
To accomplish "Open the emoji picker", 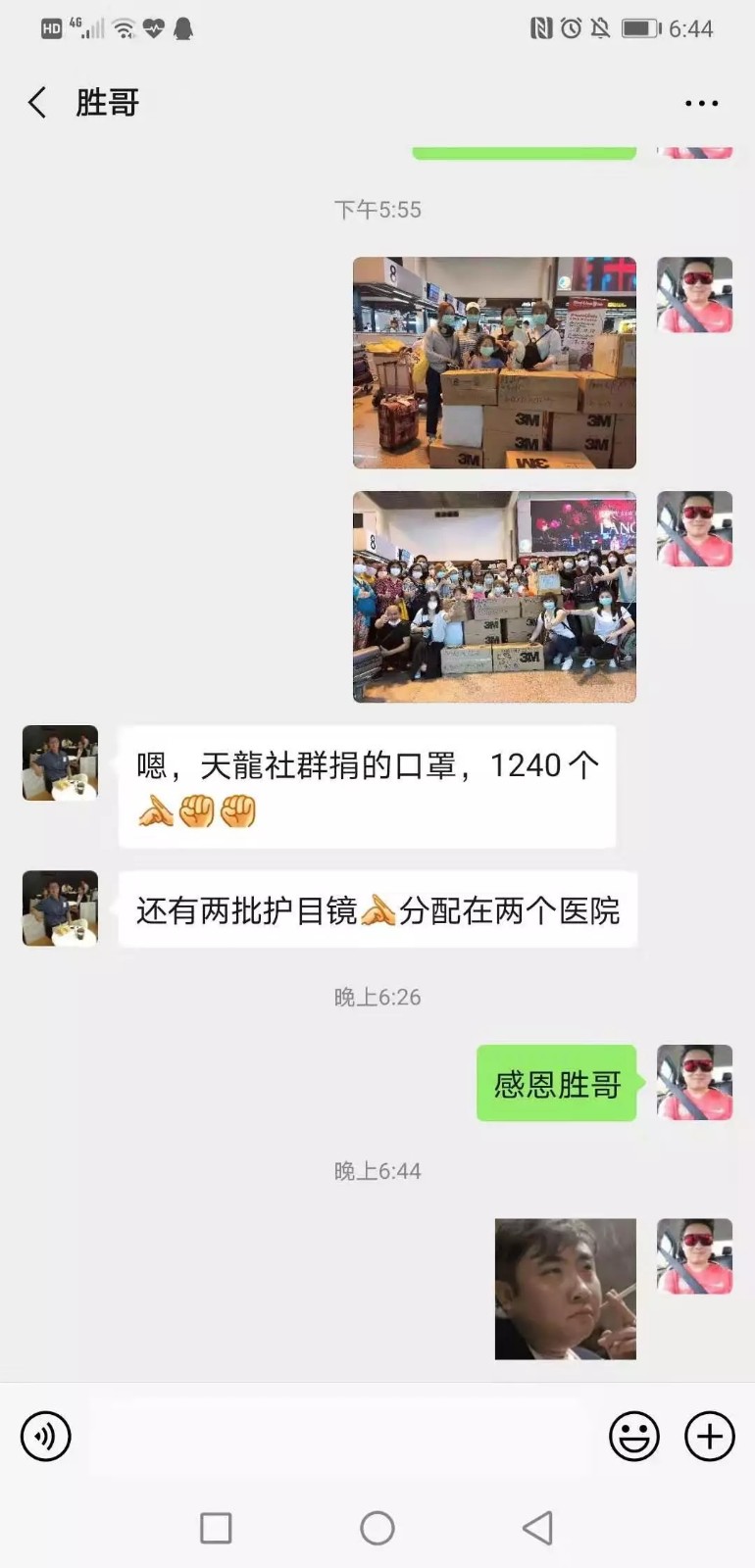I will [x=634, y=1437].
